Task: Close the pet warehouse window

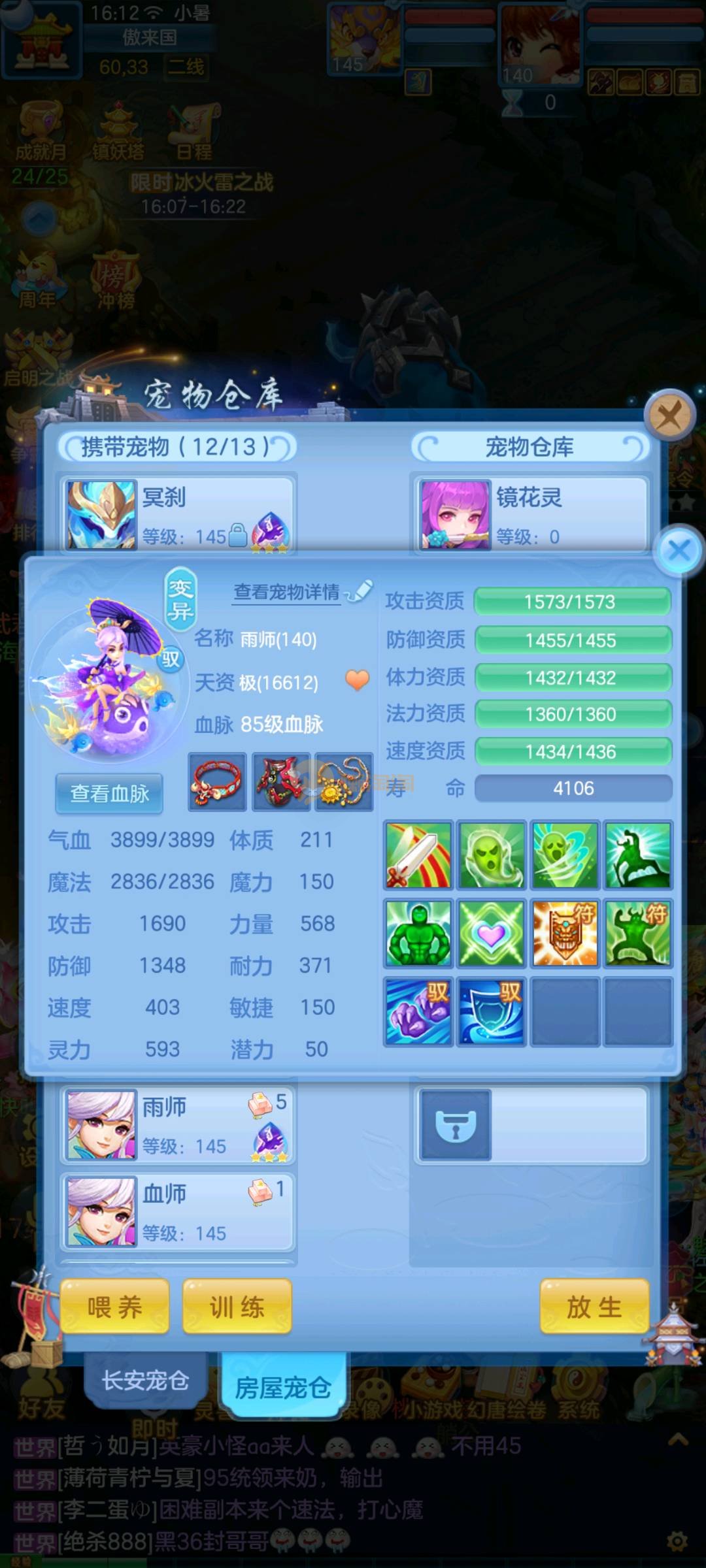Action: (x=669, y=415)
